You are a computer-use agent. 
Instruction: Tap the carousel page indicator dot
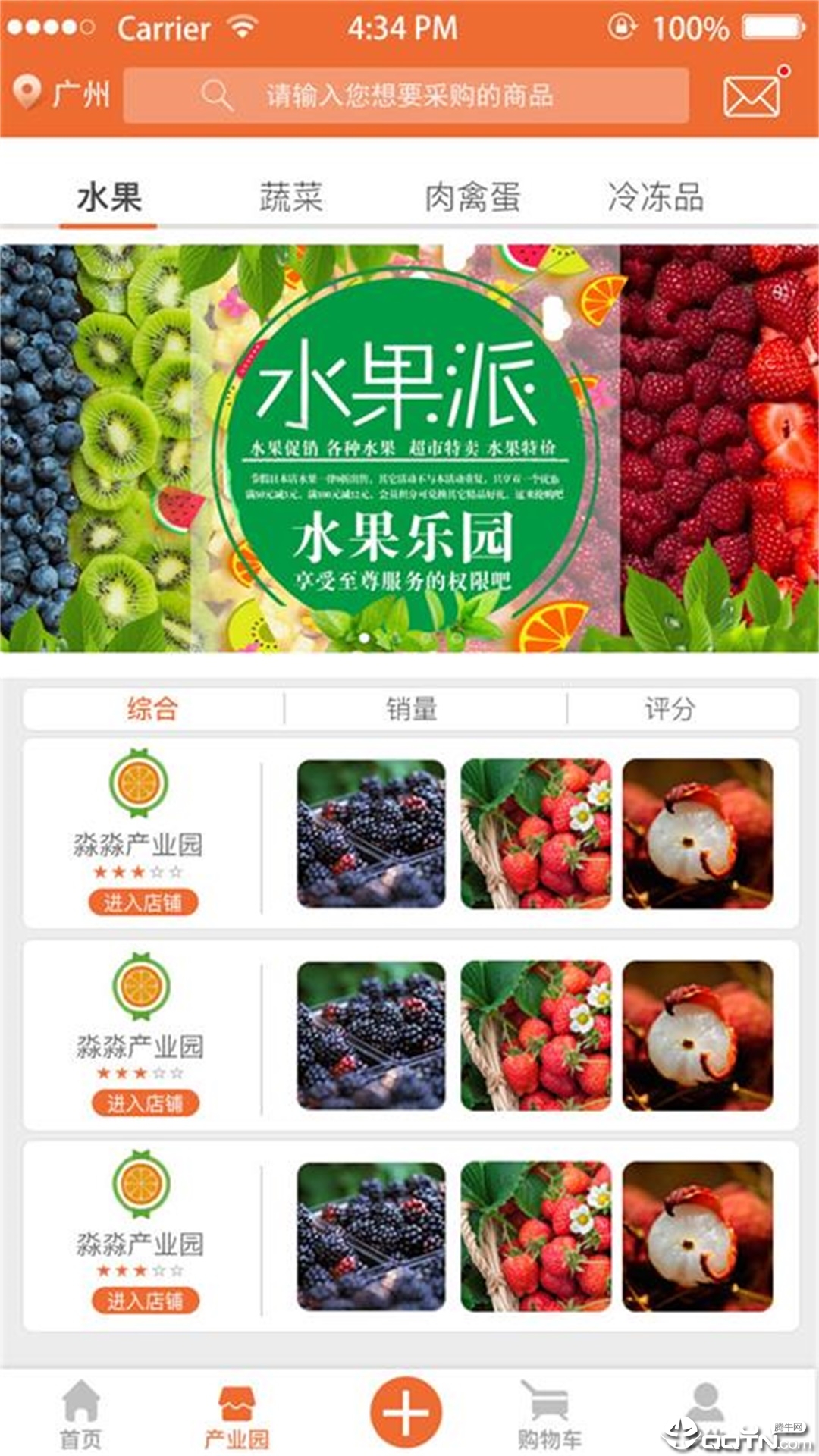(x=362, y=639)
